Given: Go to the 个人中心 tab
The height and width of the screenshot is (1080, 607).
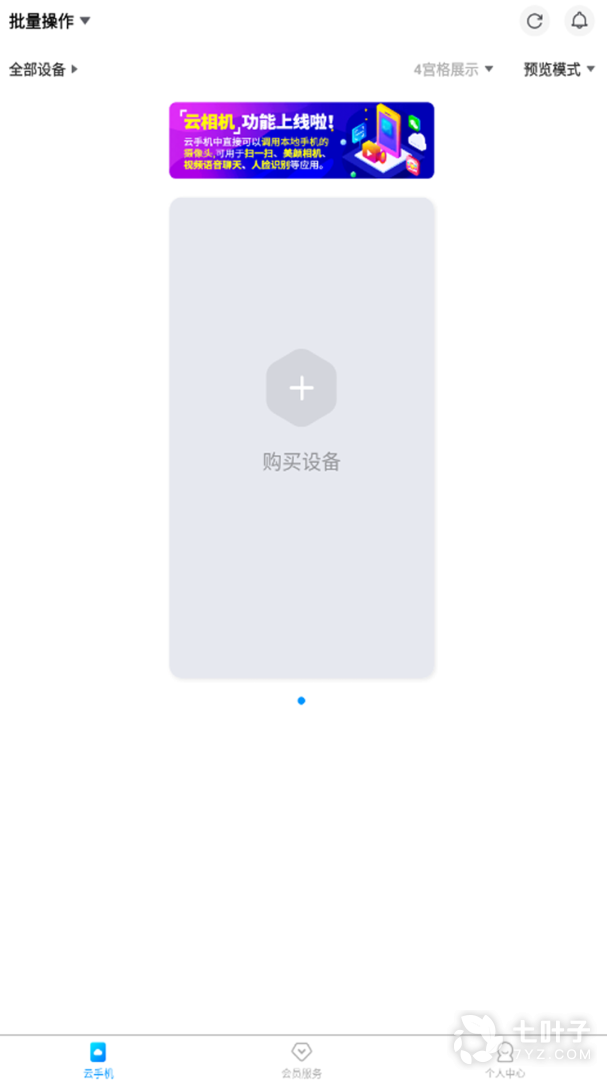Looking at the screenshot, I should click(505, 1059).
